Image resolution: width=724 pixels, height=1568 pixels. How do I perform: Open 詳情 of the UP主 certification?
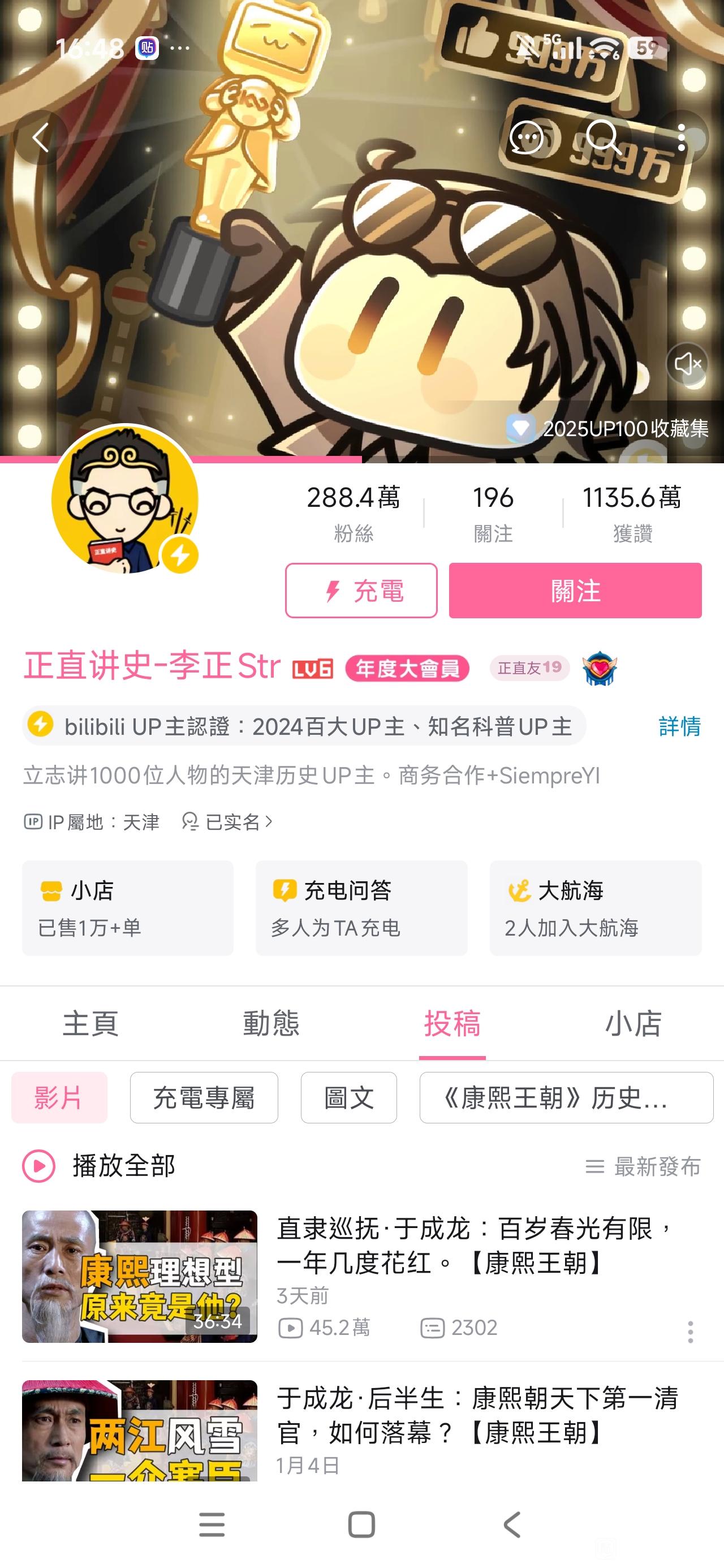point(679,726)
